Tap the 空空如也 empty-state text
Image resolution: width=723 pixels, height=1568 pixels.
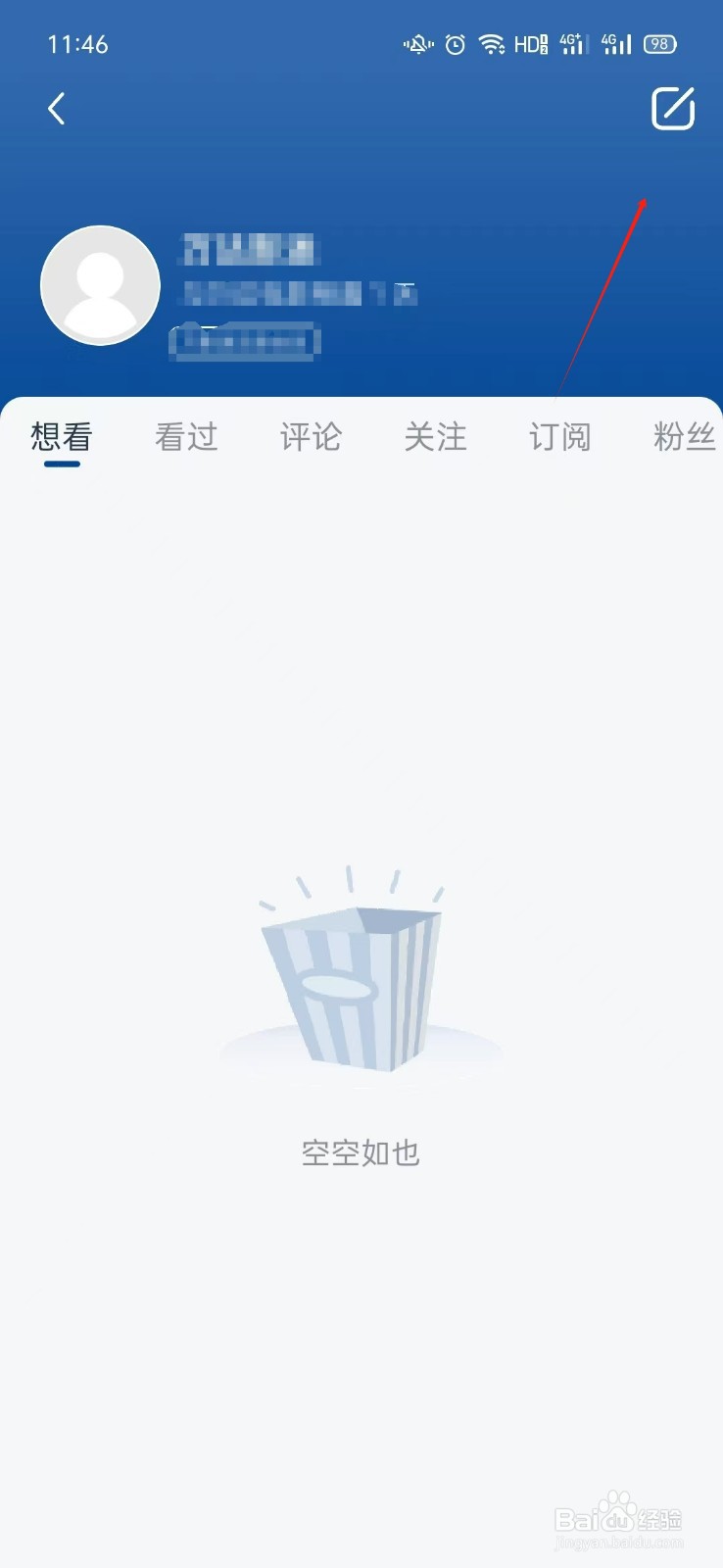point(361,1153)
